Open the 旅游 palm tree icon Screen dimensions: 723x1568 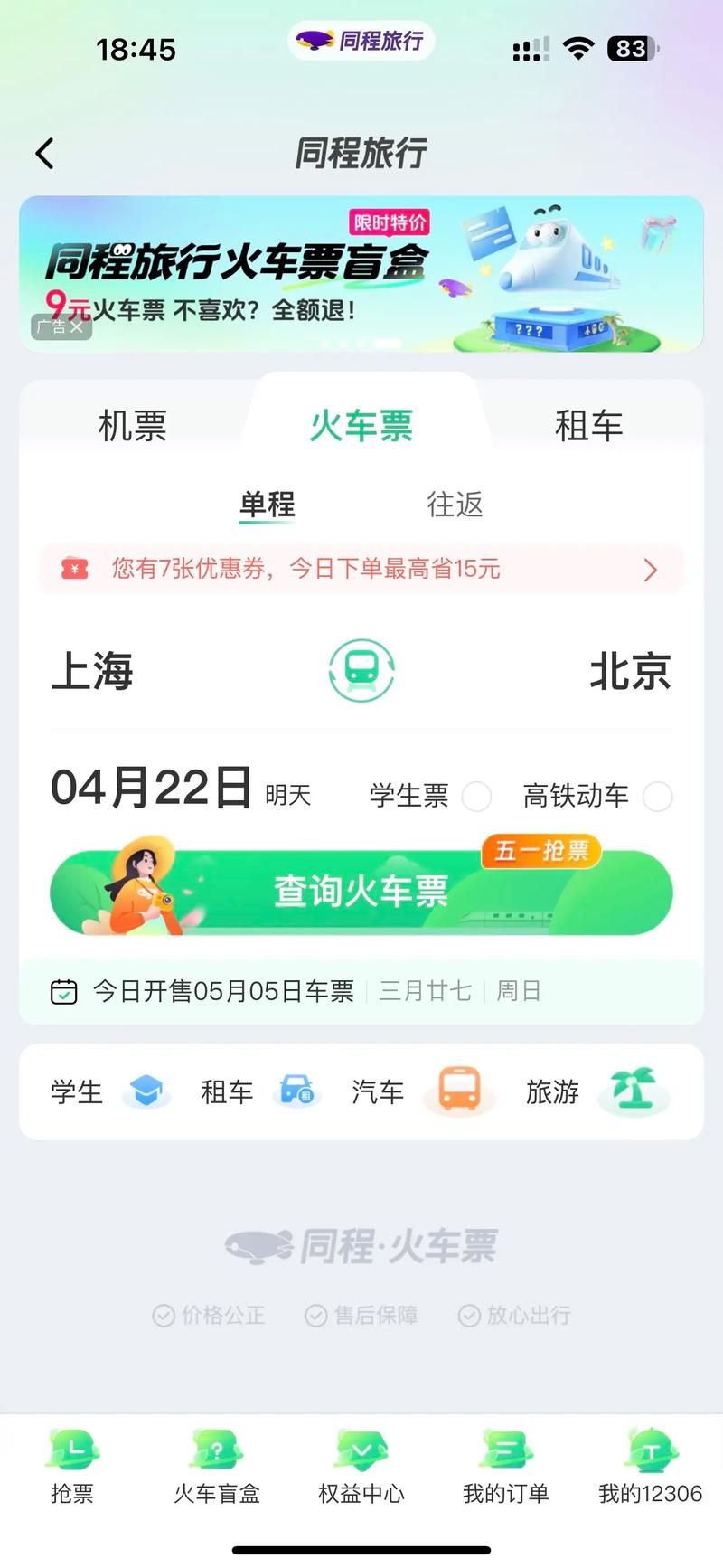pyautogui.click(x=634, y=1091)
